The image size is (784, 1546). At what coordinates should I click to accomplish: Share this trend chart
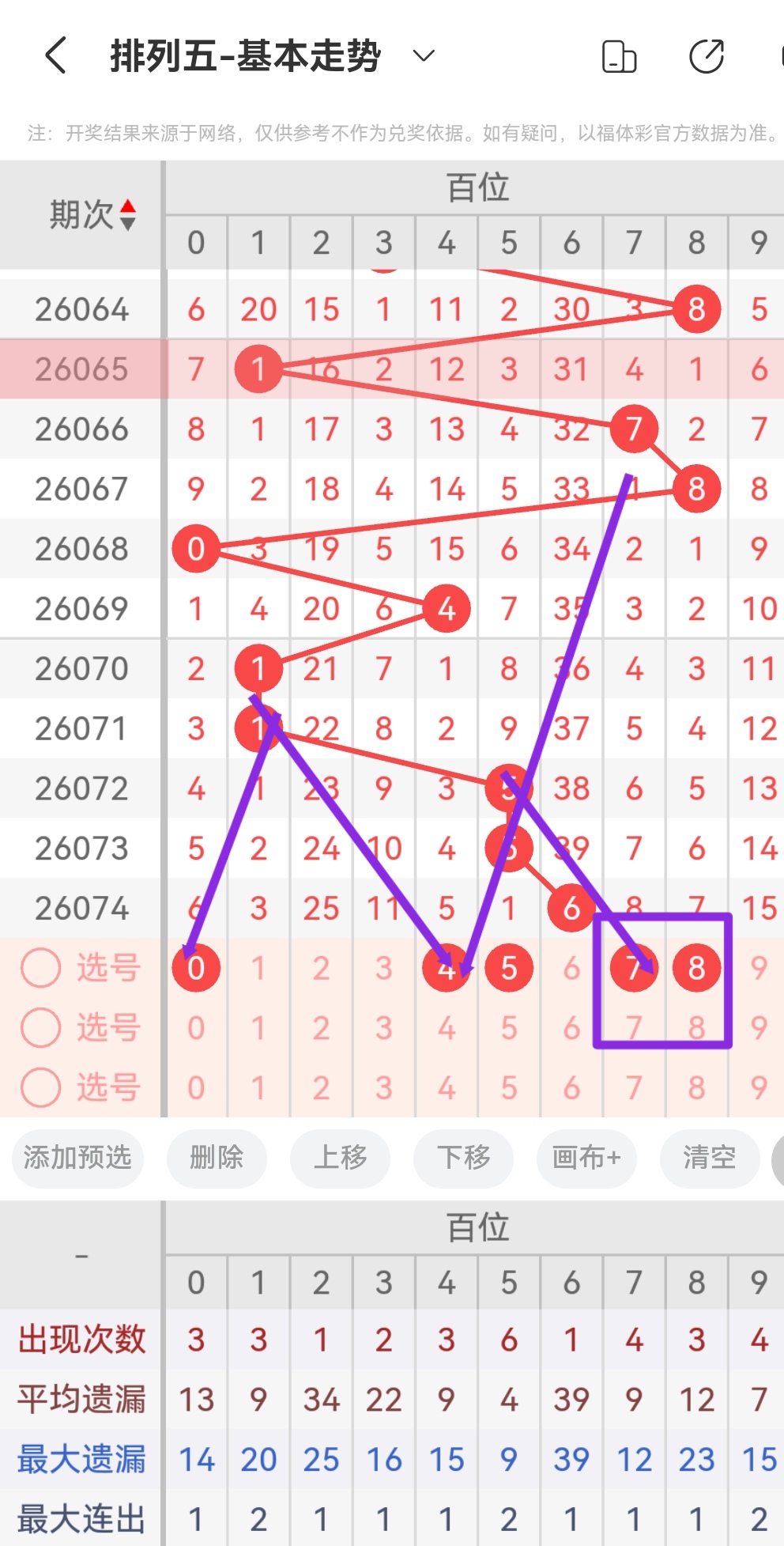click(706, 56)
